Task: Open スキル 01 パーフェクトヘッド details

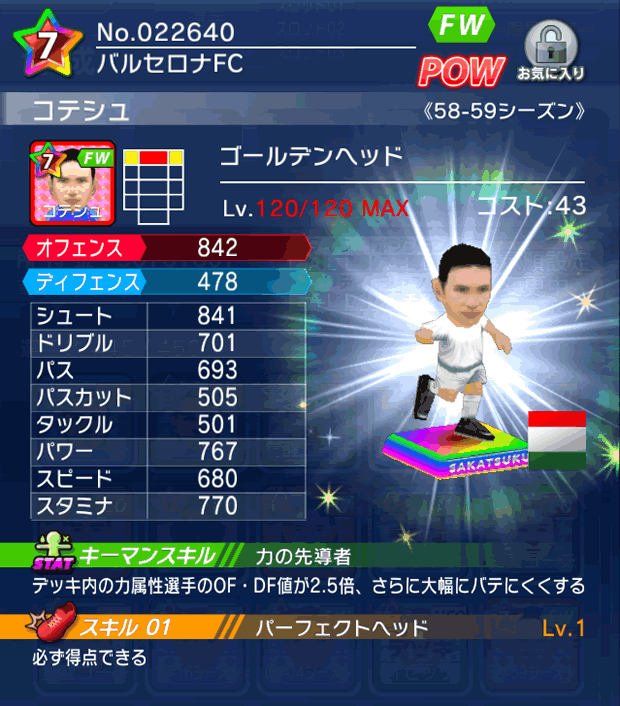Action: point(310,628)
